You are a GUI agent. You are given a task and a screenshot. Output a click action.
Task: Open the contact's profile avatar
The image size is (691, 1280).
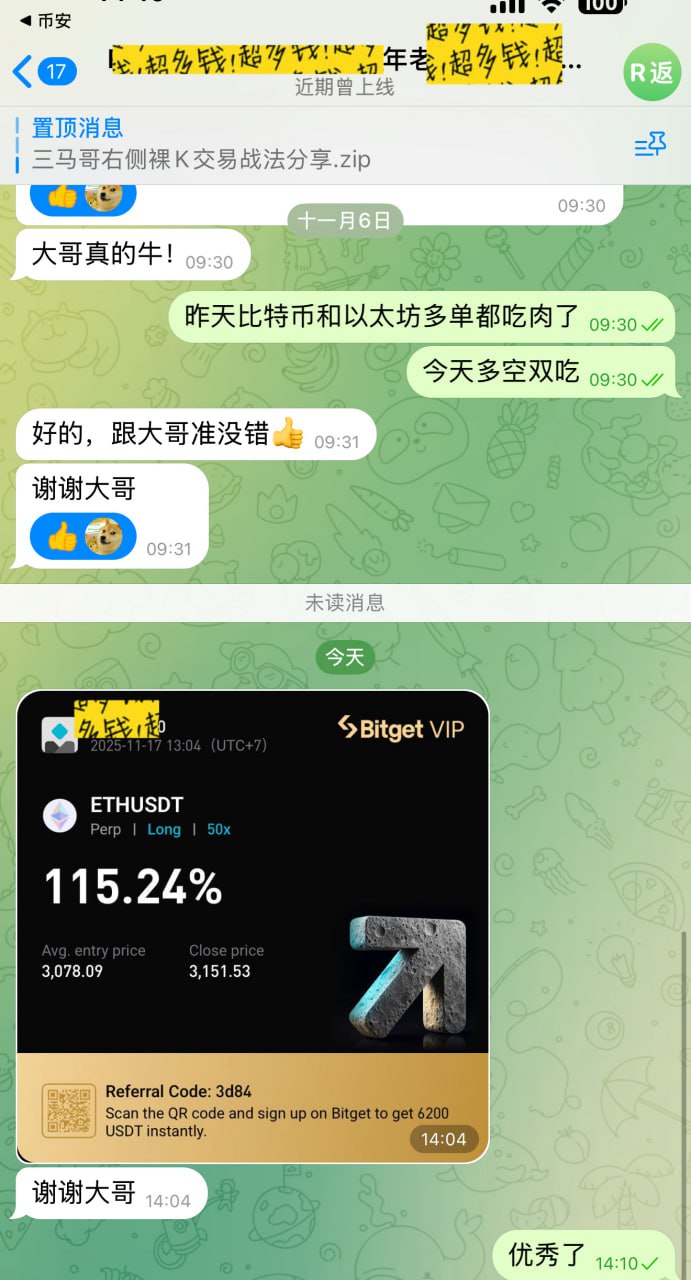coord(651,71)
